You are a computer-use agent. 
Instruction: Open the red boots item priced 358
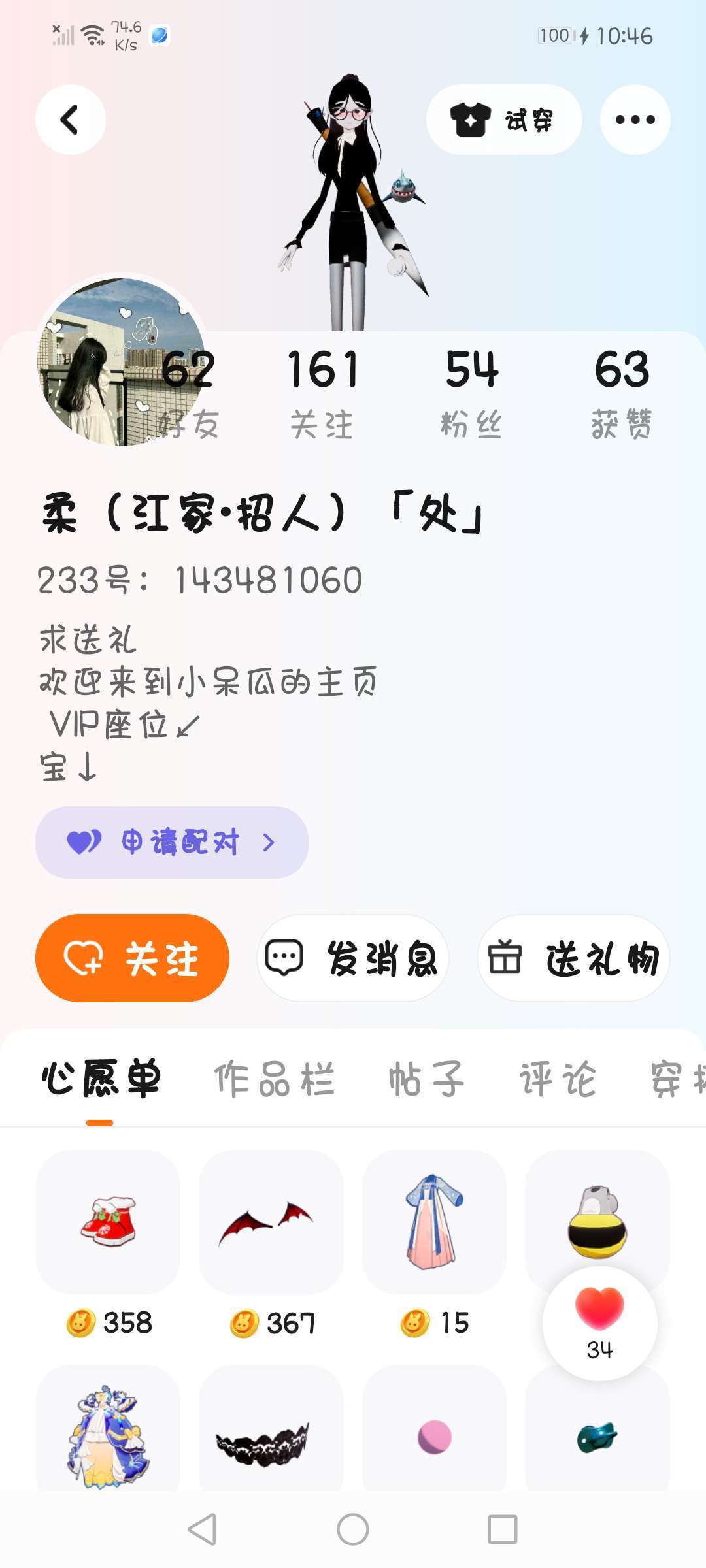tap(109, 1222)
